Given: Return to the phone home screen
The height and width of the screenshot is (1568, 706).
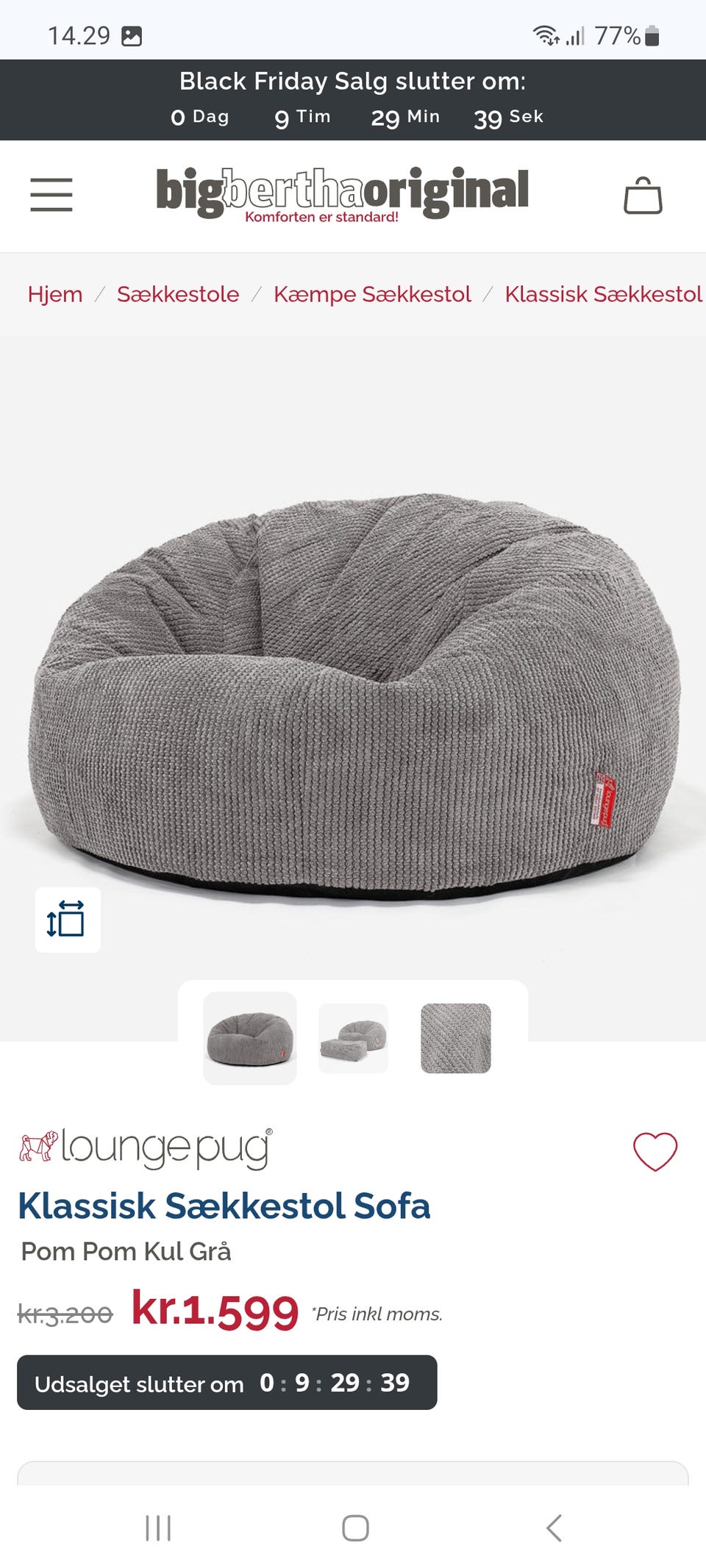Looking at the screenshot, I should pyautogui.click(x=355, y=1528).
